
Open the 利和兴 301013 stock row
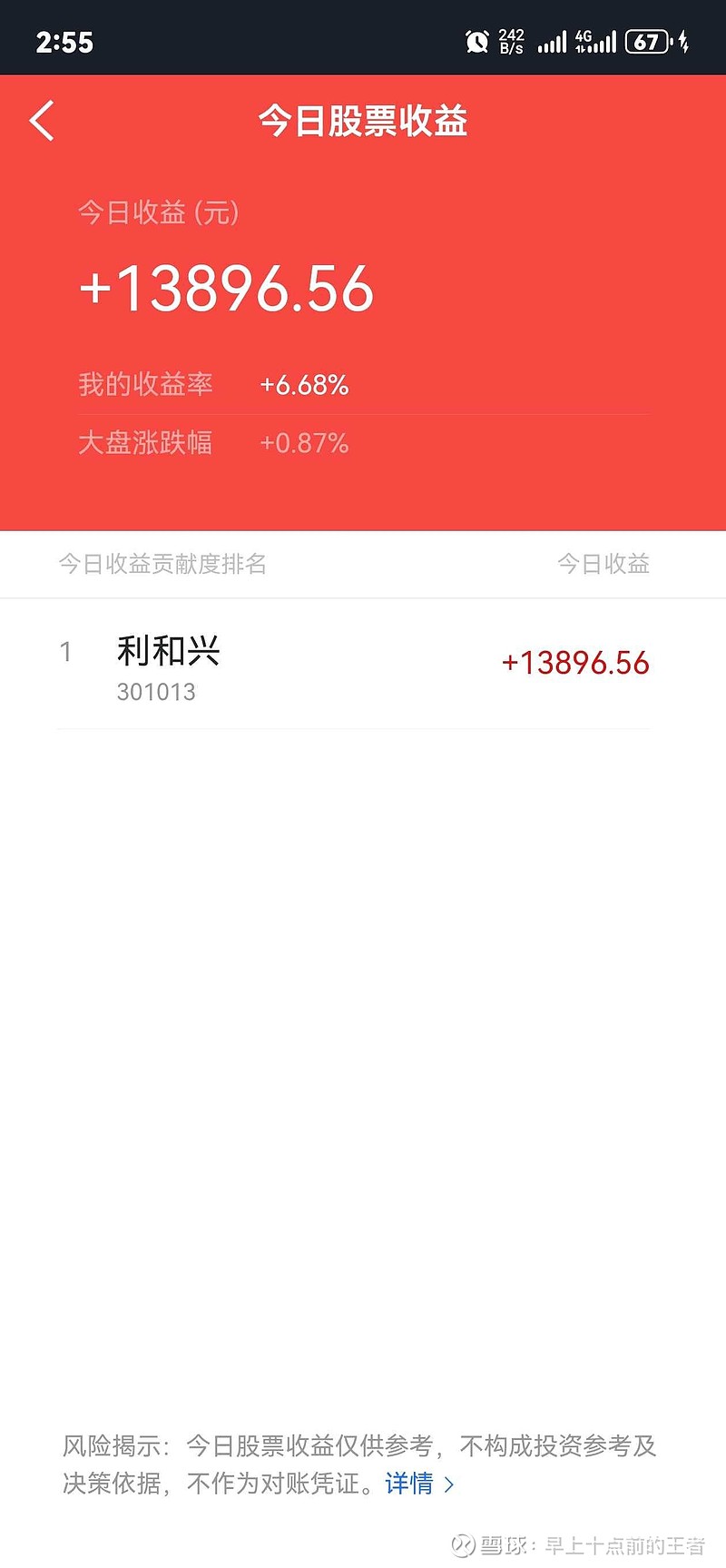354,666
